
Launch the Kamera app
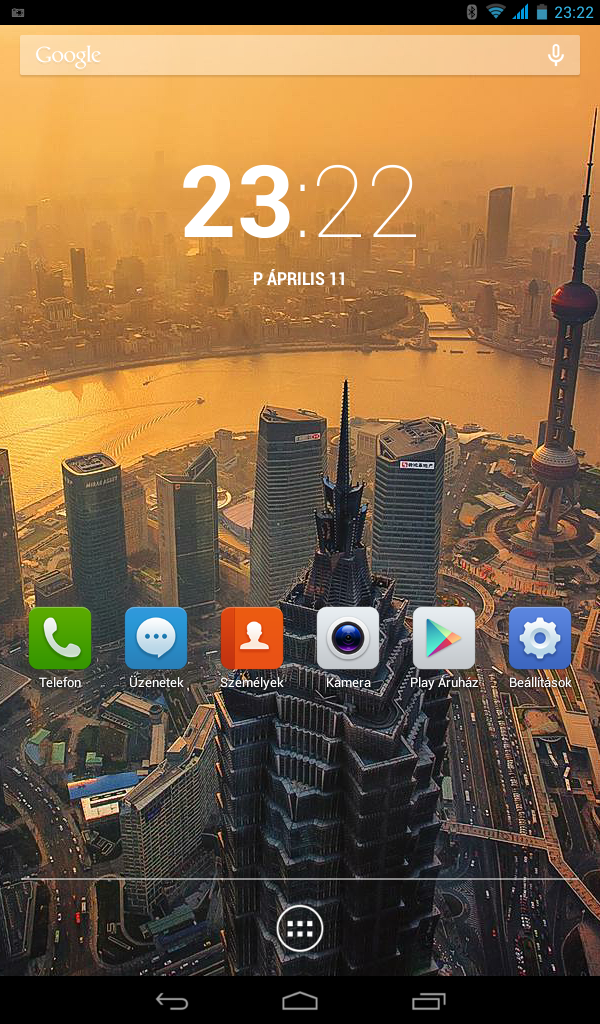(348, 639)
